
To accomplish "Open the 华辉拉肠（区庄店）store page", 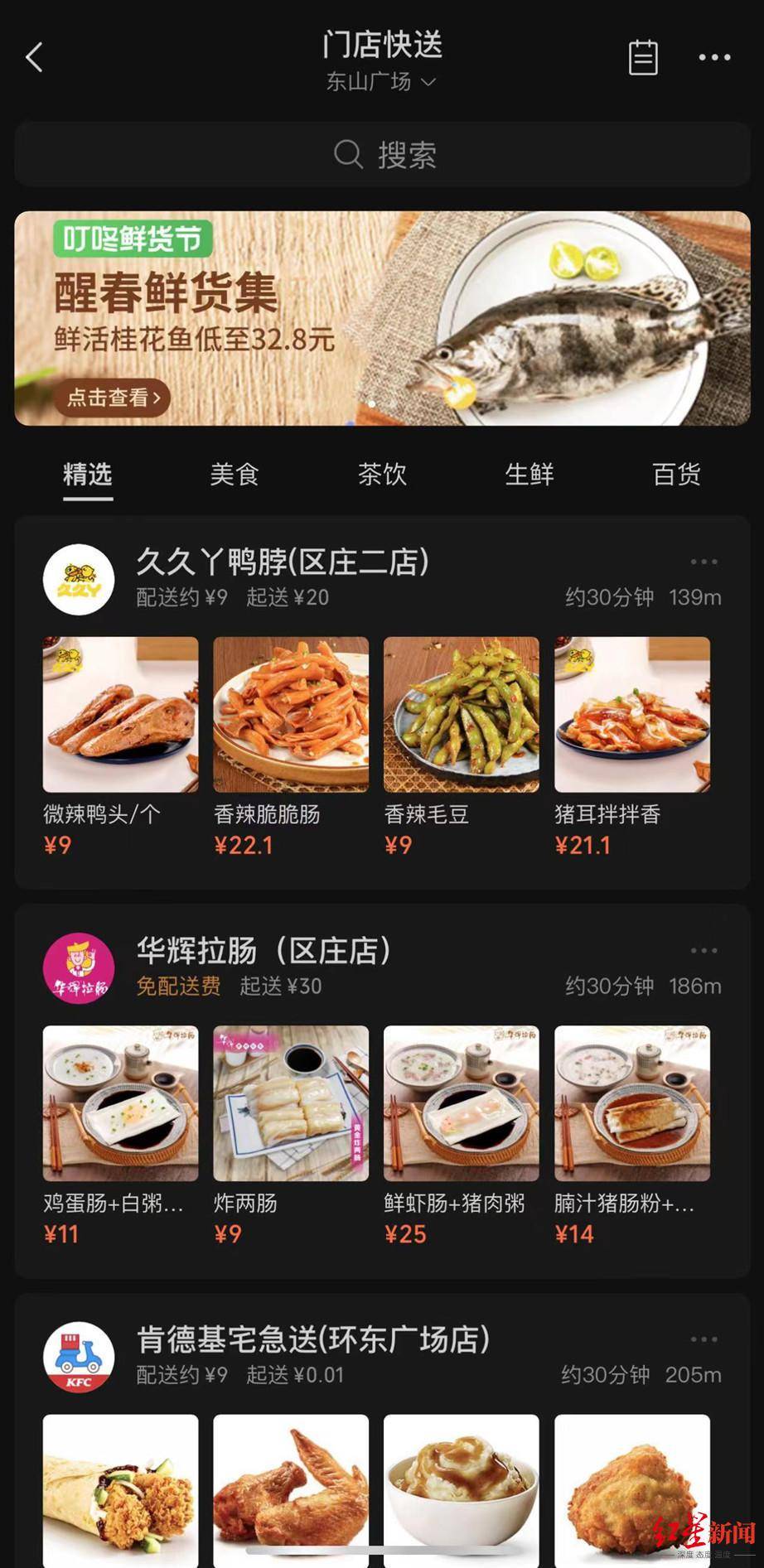I will (x=264, y=951).
